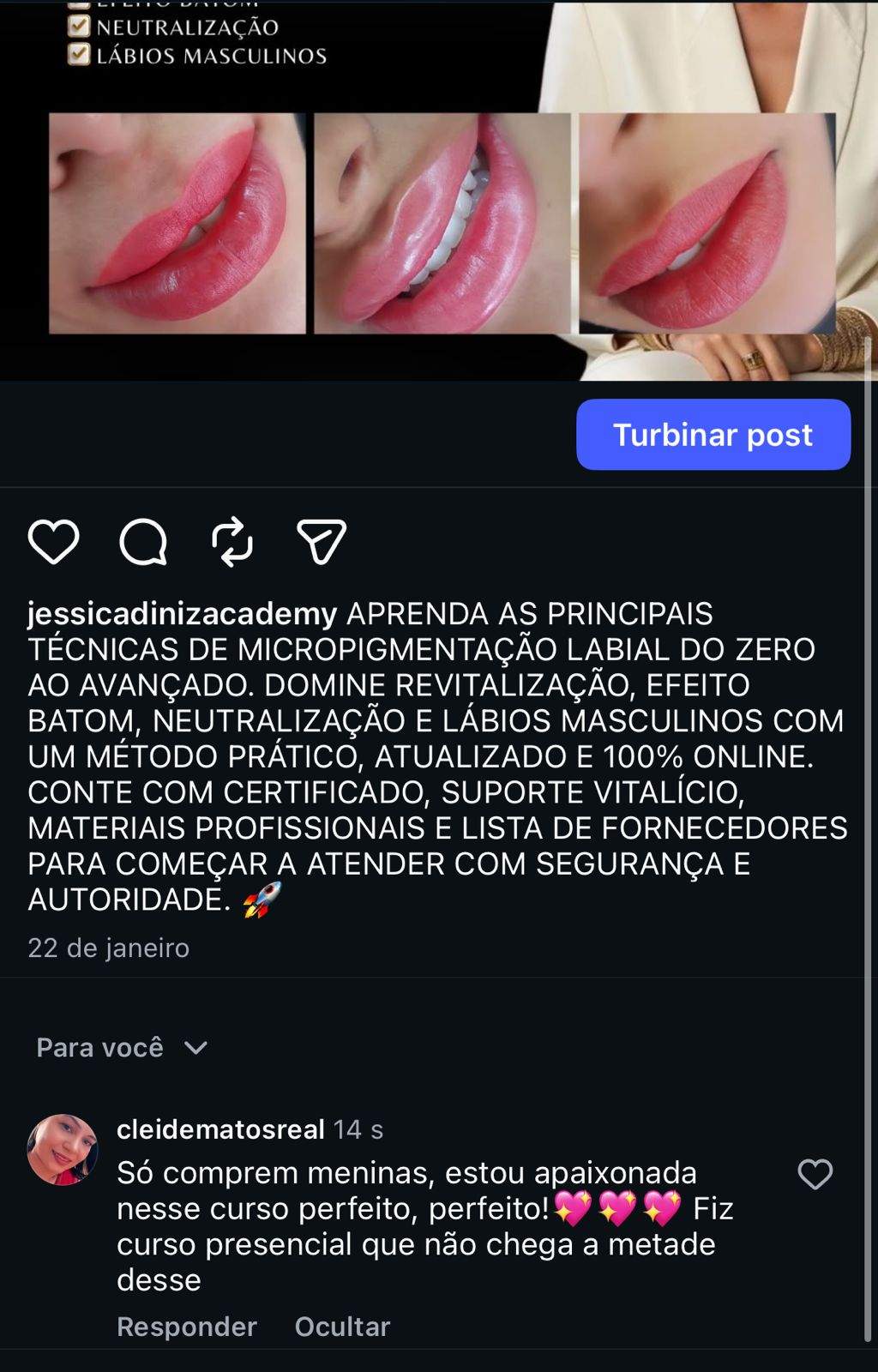Tap the Turbinar post button
This screenshot has width=878, height=1372.
(713, 435)
